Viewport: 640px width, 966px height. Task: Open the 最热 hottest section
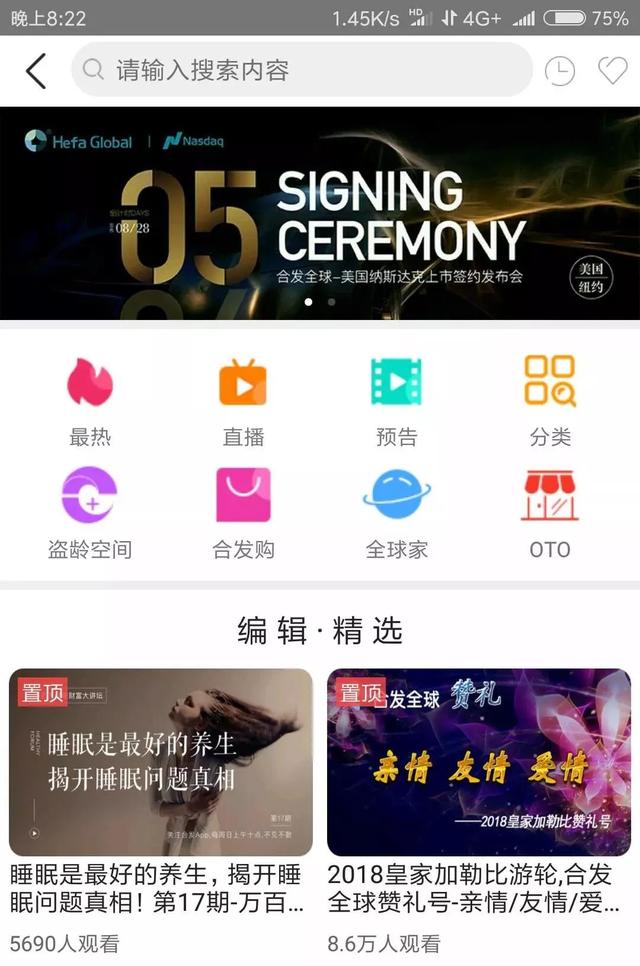click(90, 400)
